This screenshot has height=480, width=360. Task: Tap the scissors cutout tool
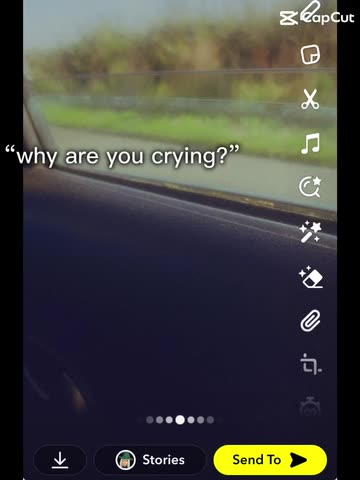[310, 99]
